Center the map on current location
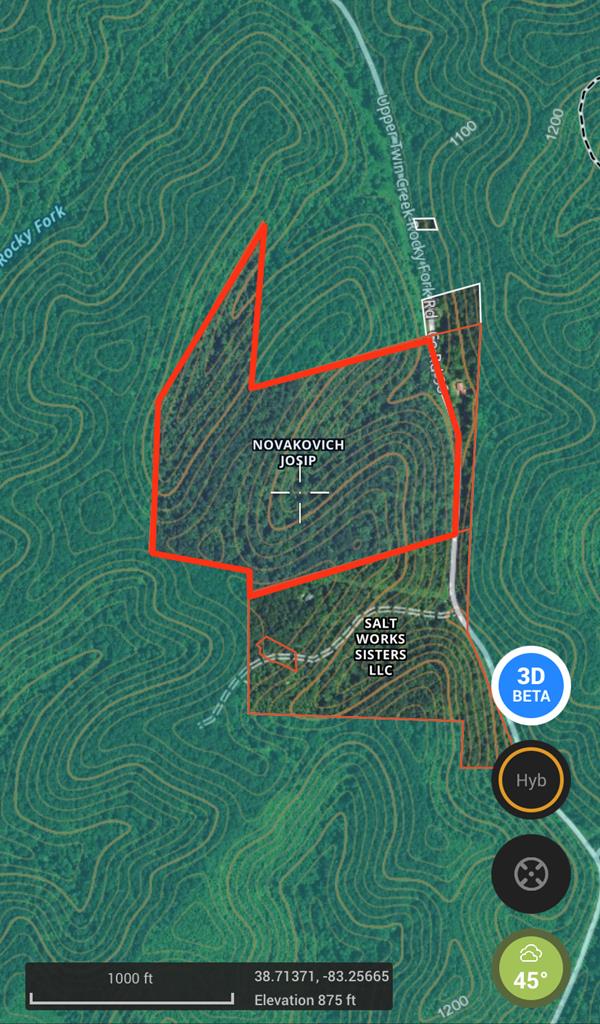 click(531, 874)
